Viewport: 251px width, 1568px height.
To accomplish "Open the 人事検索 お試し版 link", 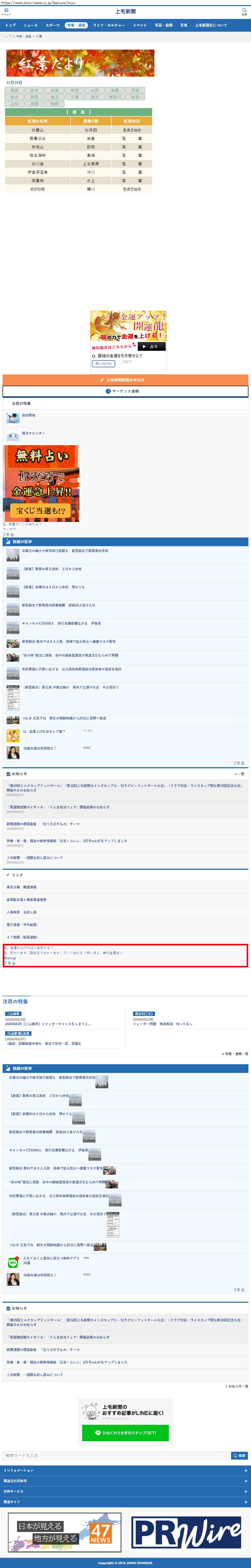I will (22, 912).
